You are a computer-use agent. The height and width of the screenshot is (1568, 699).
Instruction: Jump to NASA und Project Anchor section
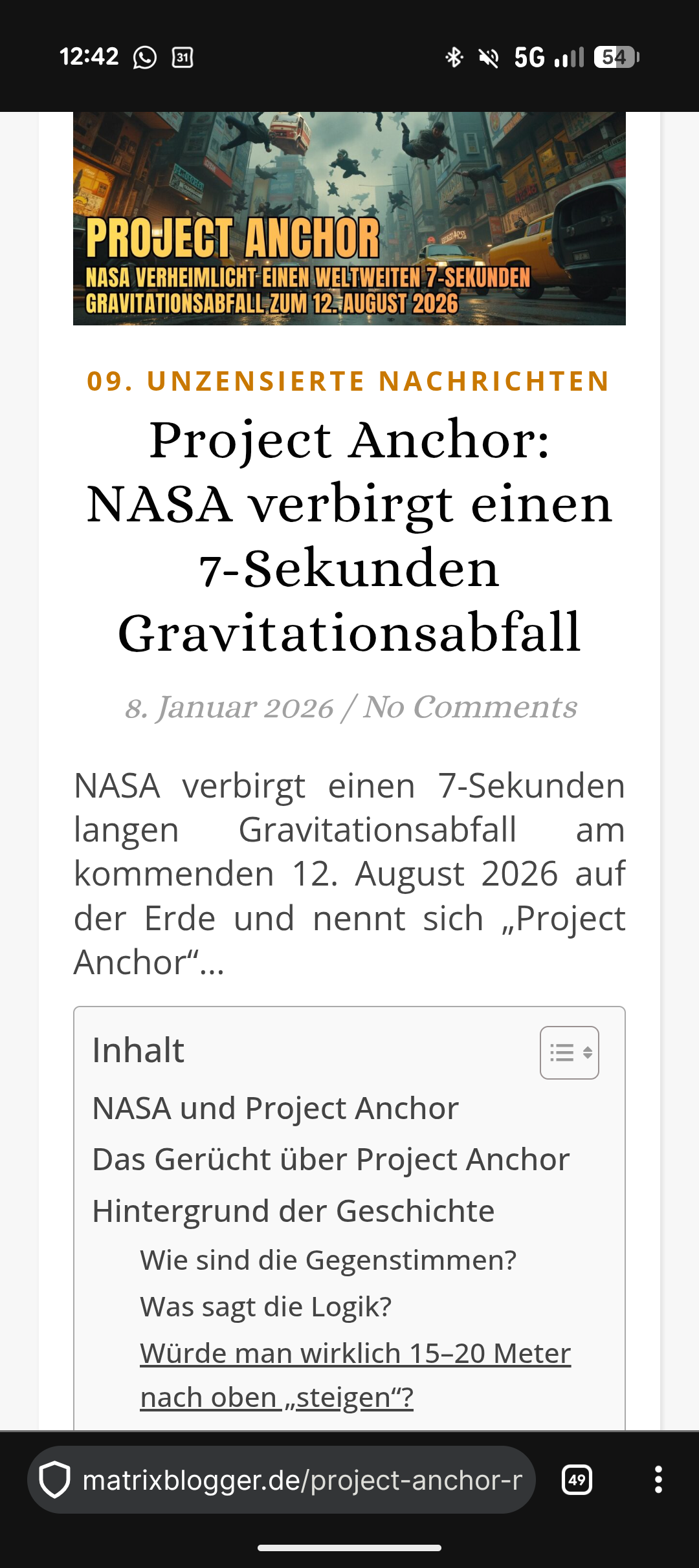[276, 1108]
